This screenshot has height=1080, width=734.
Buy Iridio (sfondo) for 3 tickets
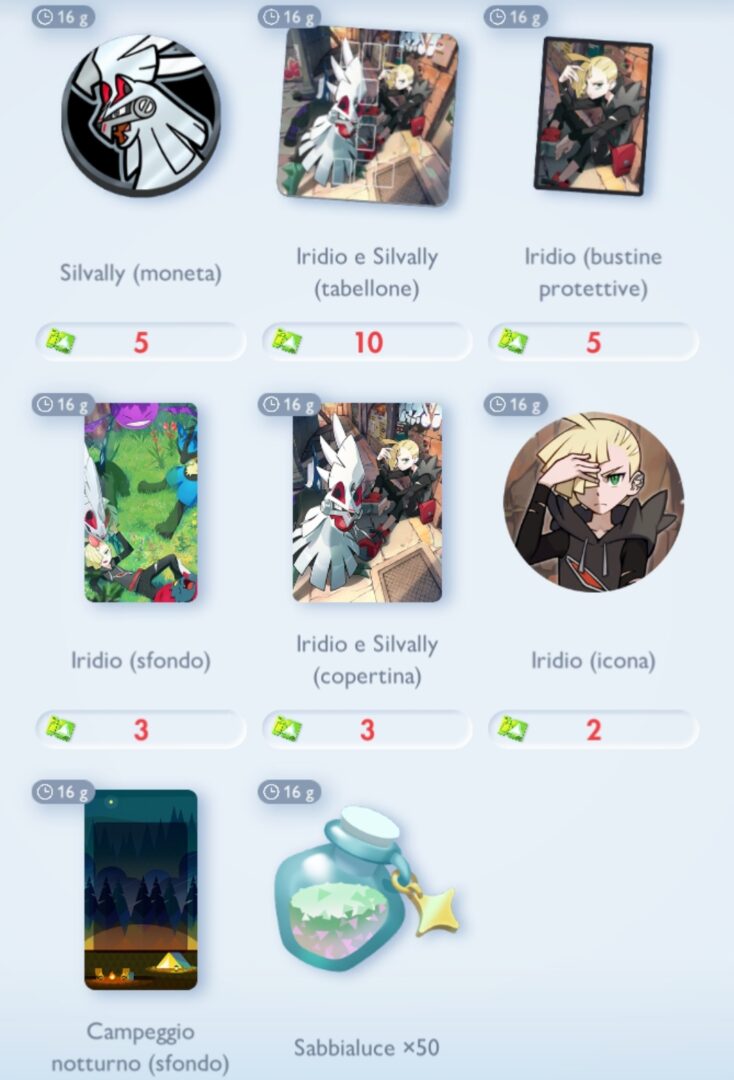point(141,729)
